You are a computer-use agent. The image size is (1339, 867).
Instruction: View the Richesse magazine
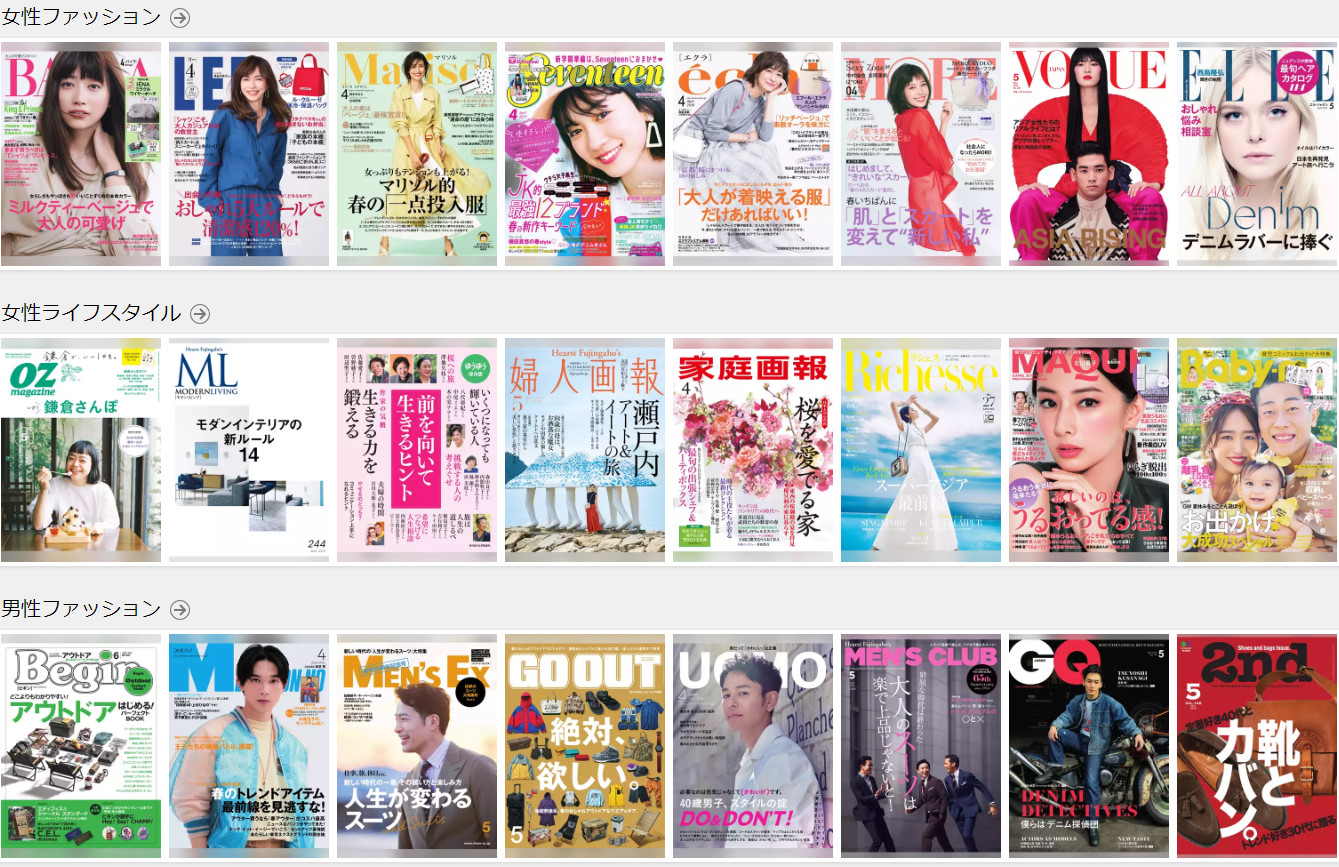[x=920, y=450]
